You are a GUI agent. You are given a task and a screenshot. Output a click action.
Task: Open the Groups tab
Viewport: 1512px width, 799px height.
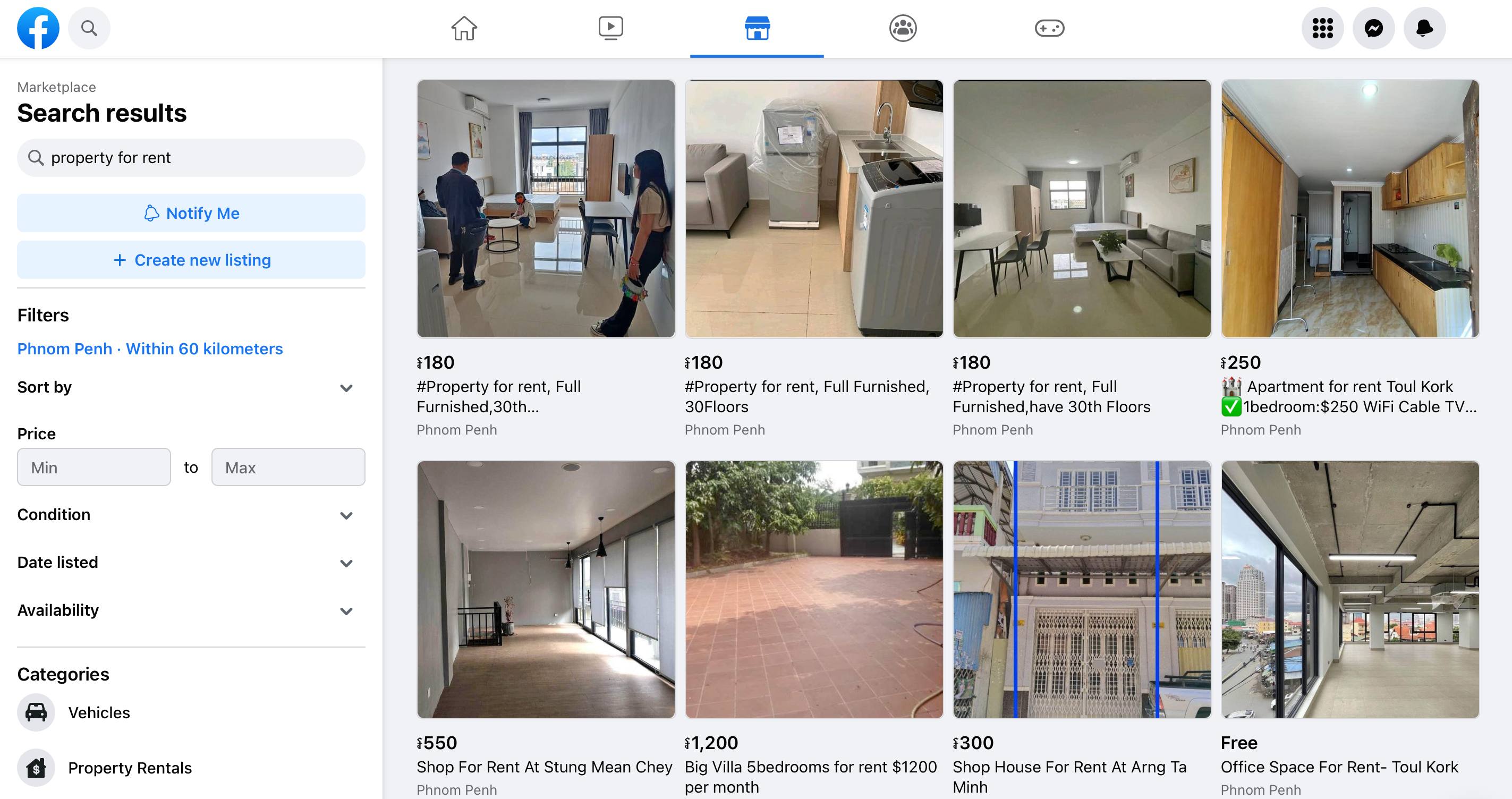tap(903, 28)
